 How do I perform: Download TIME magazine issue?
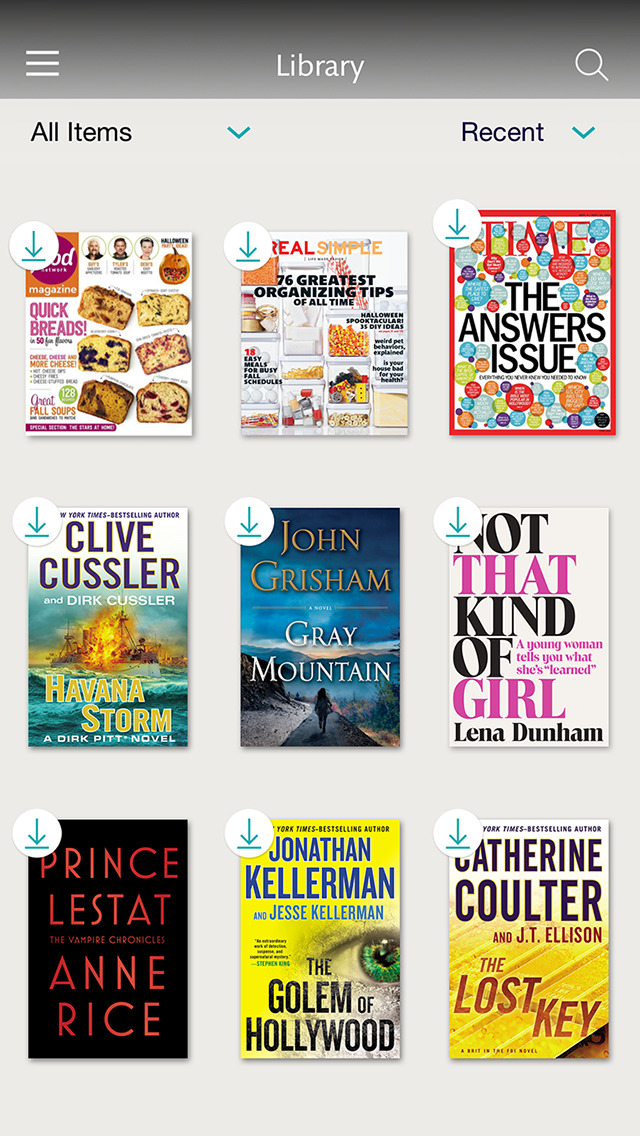[457, 224]
